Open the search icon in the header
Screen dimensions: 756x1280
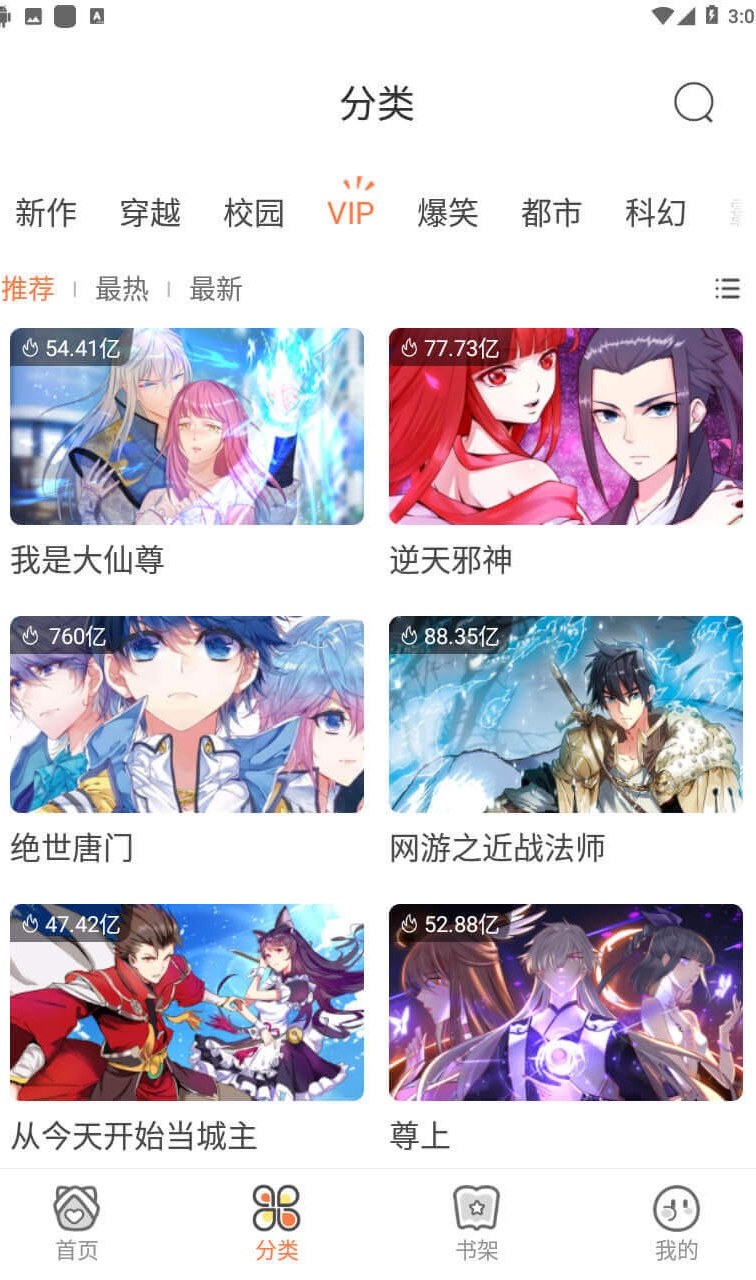[x=694, y=102]
